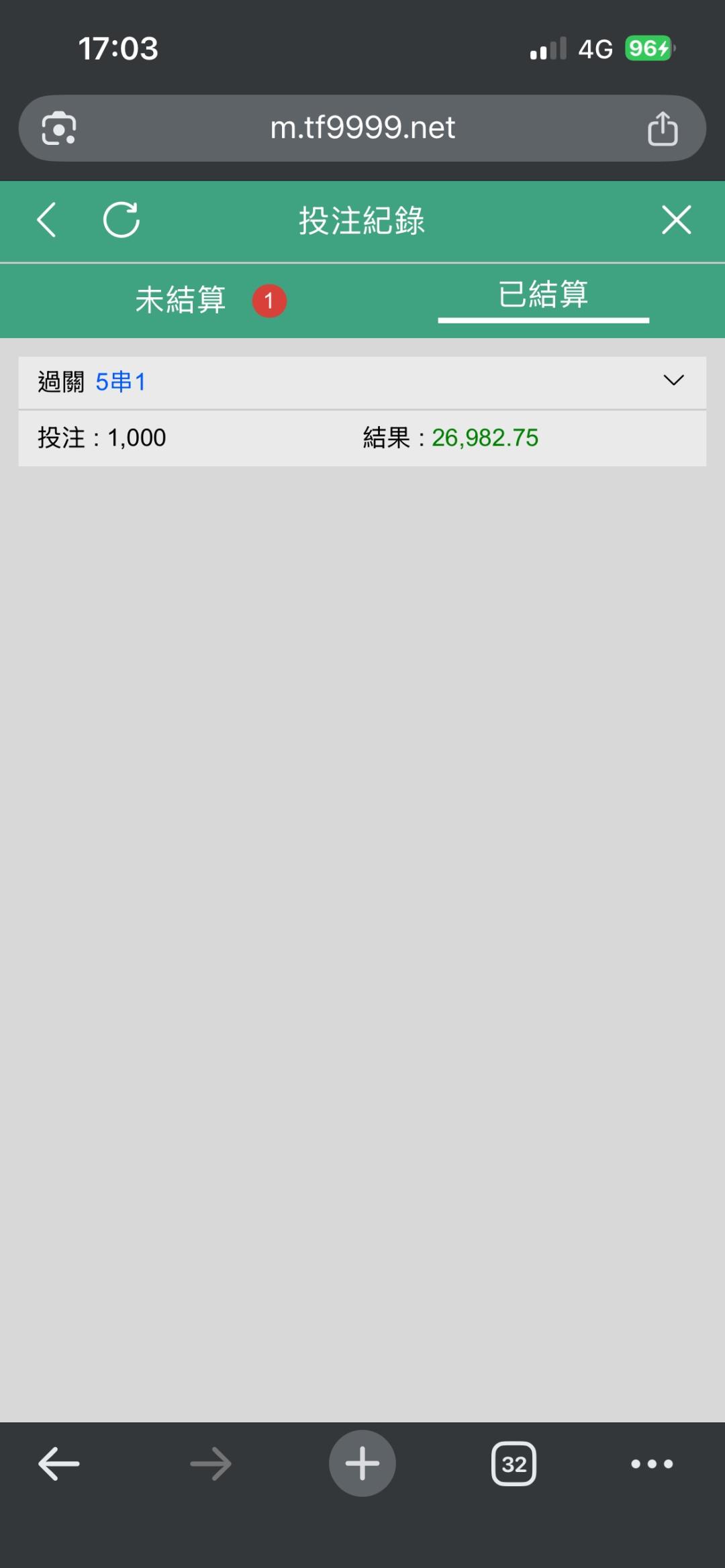
Task: Tap the m.tf9999.net address bar
Action: point(362,127)
